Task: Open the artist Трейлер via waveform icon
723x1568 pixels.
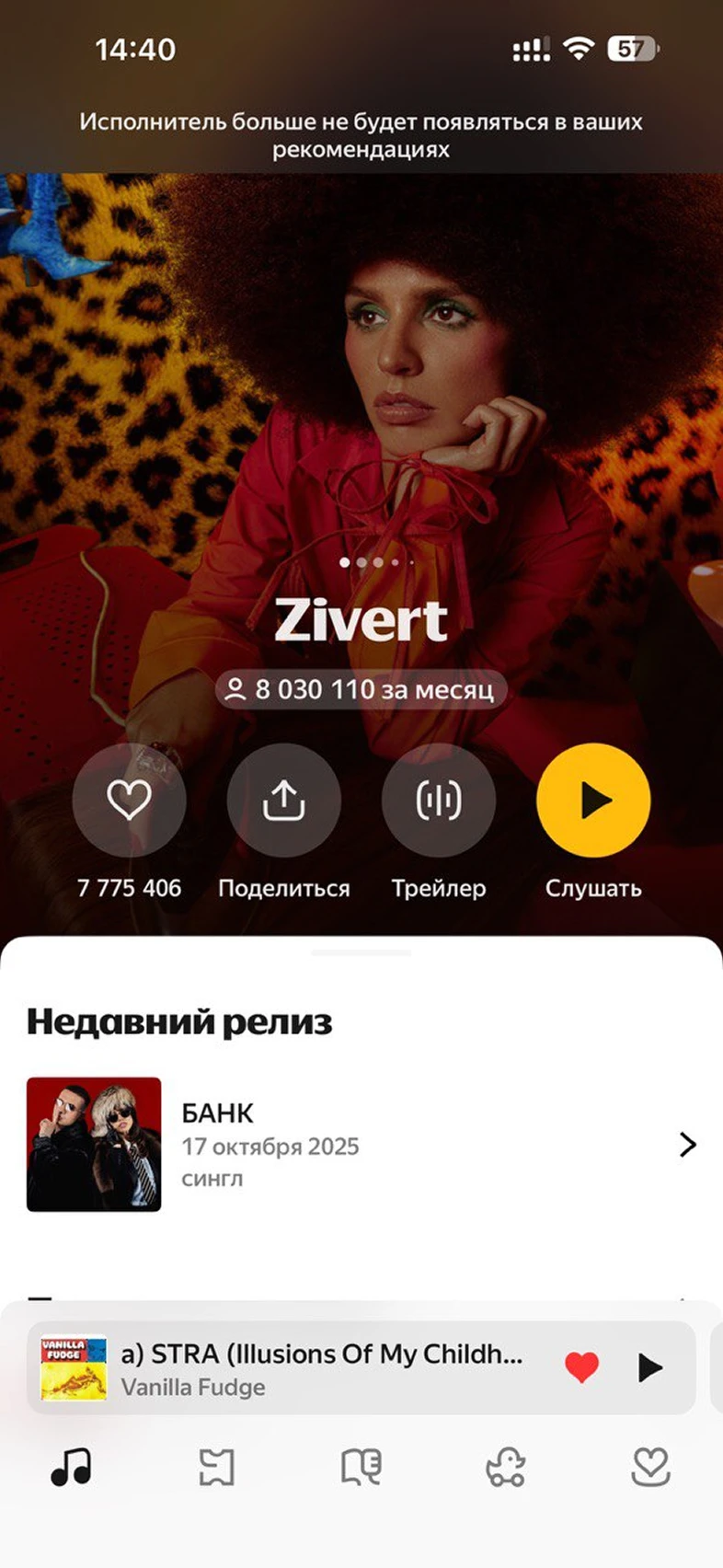Action: pyautogui.click(x=439, y=801)
